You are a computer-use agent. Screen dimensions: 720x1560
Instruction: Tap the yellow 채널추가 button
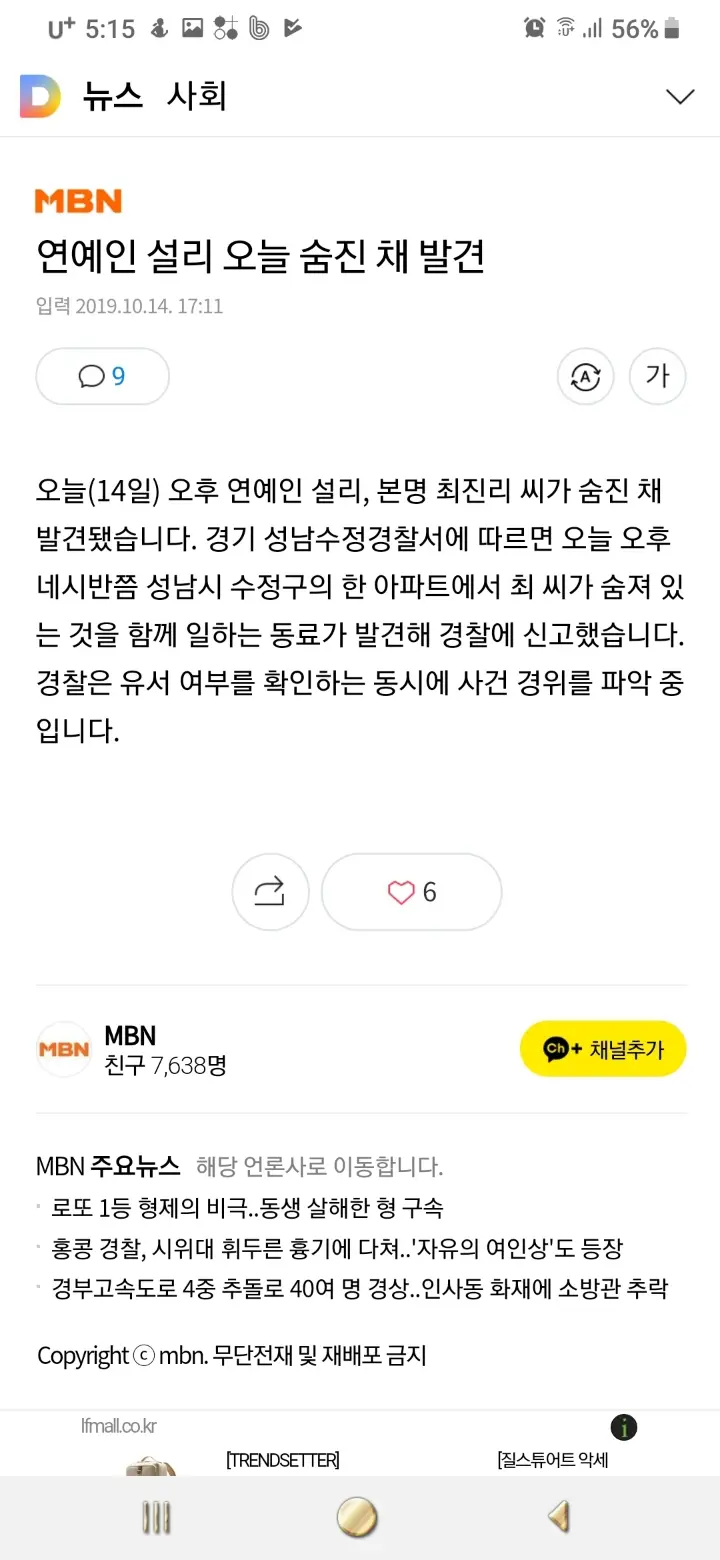pos(602,1048)
